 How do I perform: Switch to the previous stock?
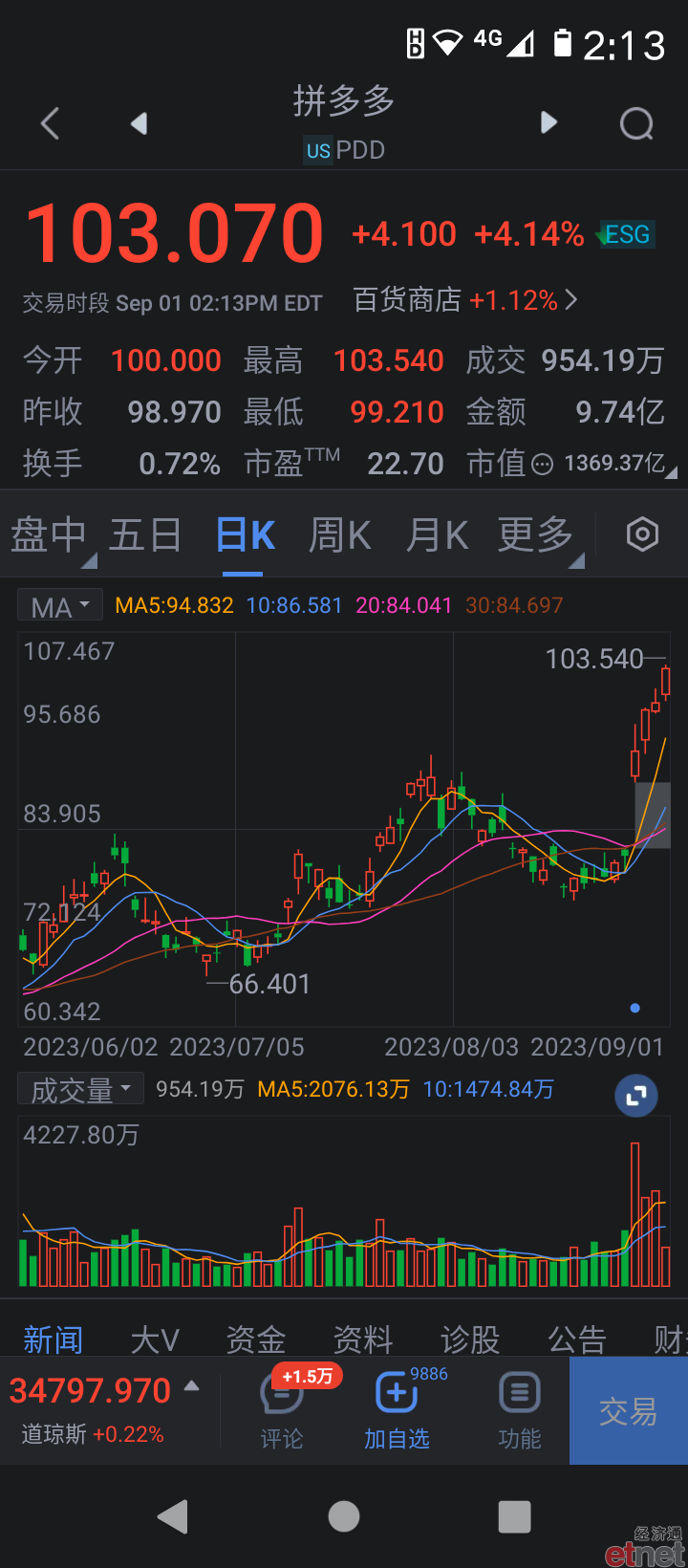coord(140,123)
